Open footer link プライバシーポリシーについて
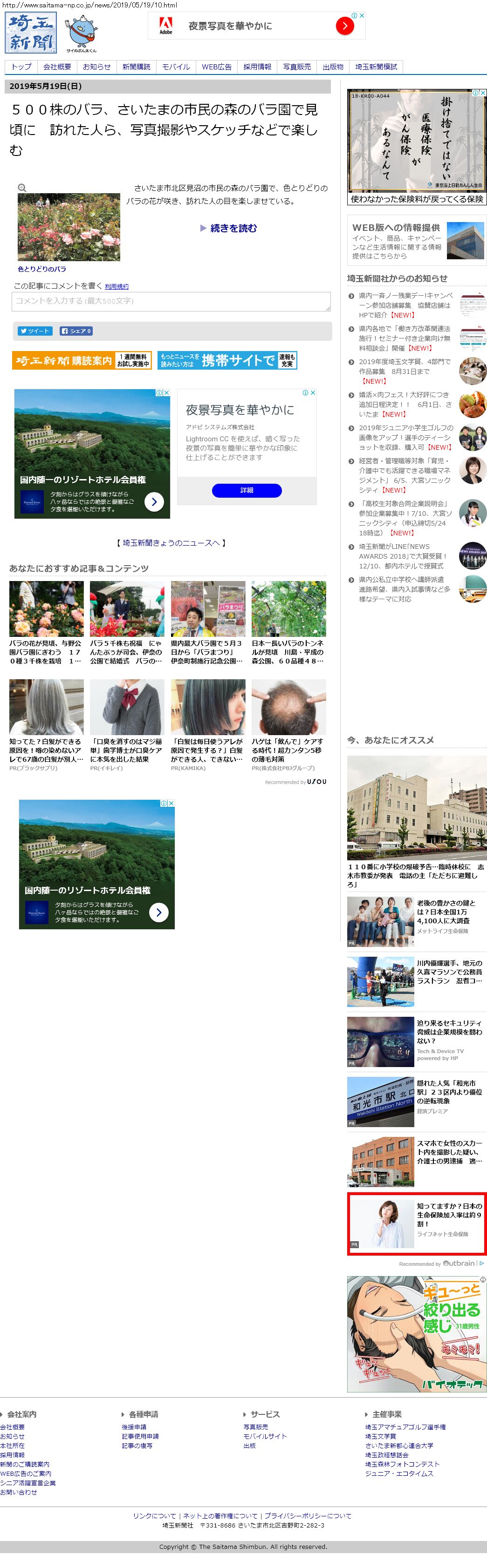This screenshot has height=1568, width=487. [x=307, y=1516]
